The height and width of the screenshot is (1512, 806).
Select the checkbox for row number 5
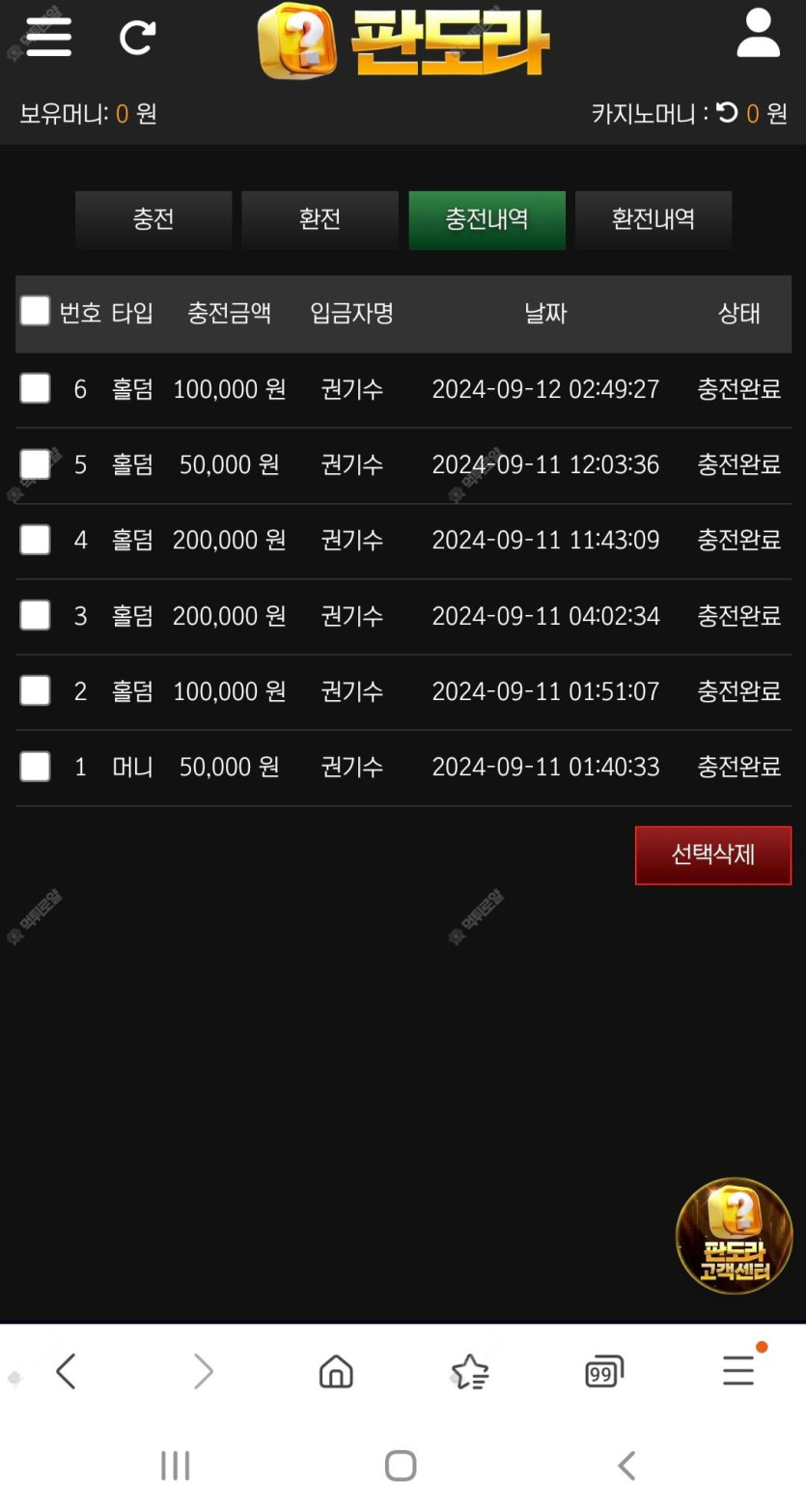tap(35, 463)
